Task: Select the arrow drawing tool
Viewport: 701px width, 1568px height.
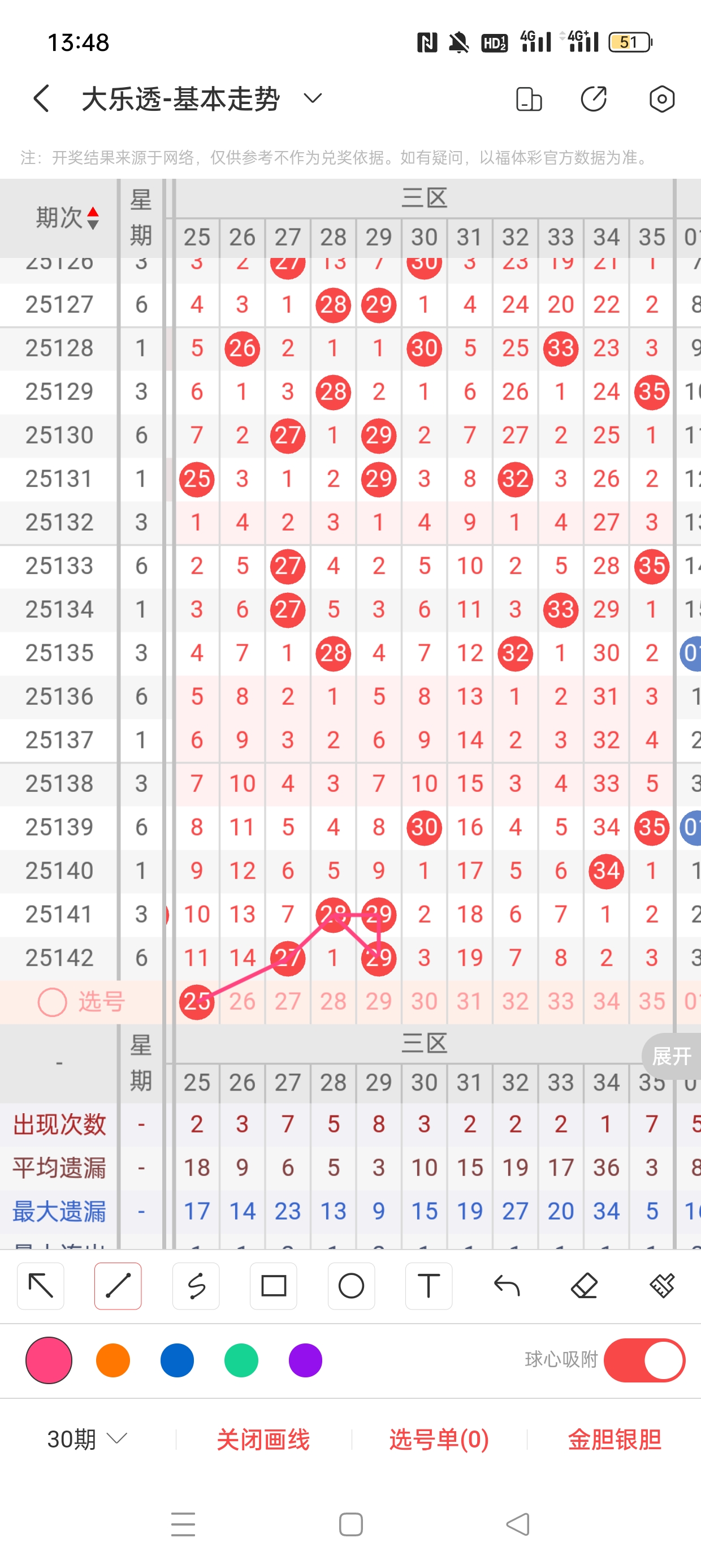Action: [41, 1286]
